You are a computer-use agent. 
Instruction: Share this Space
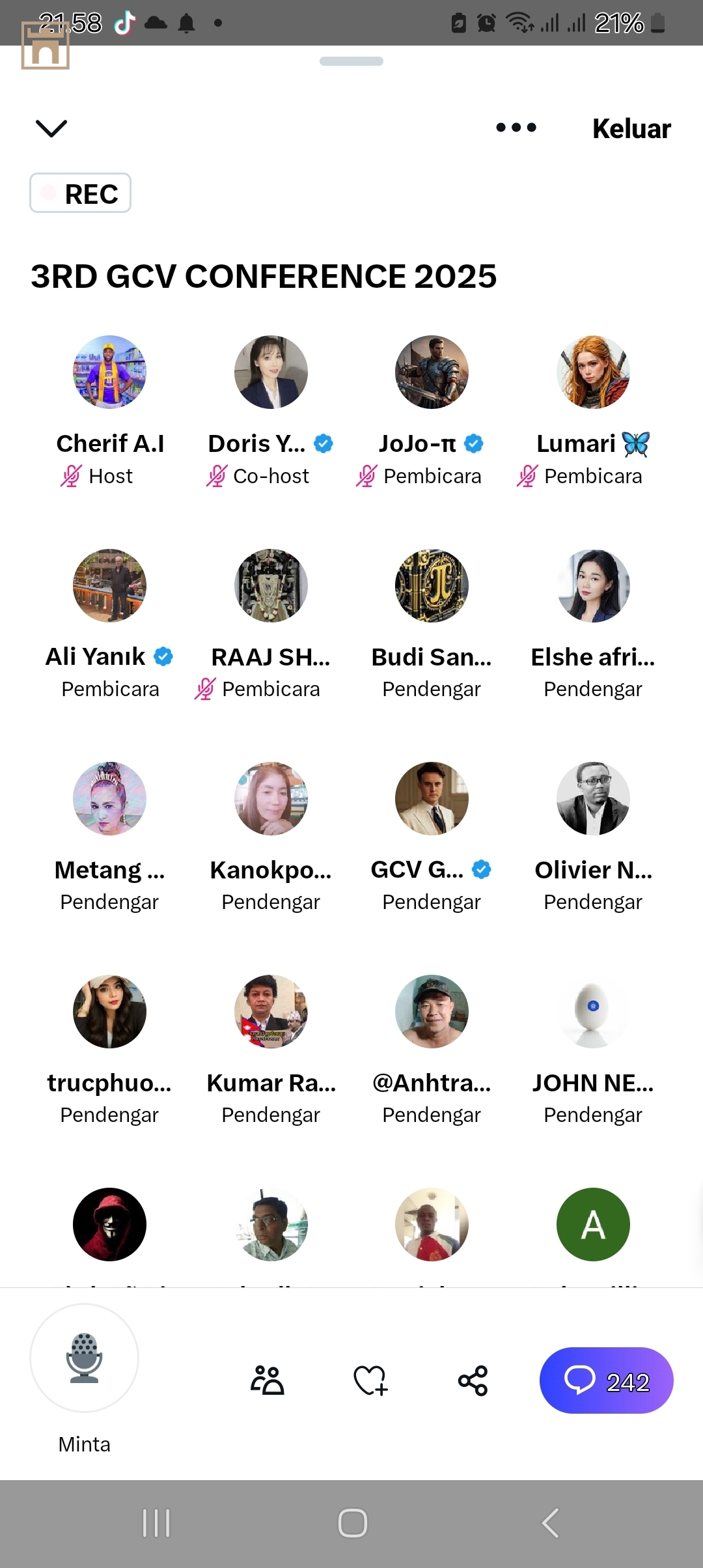pos(473,1380)
